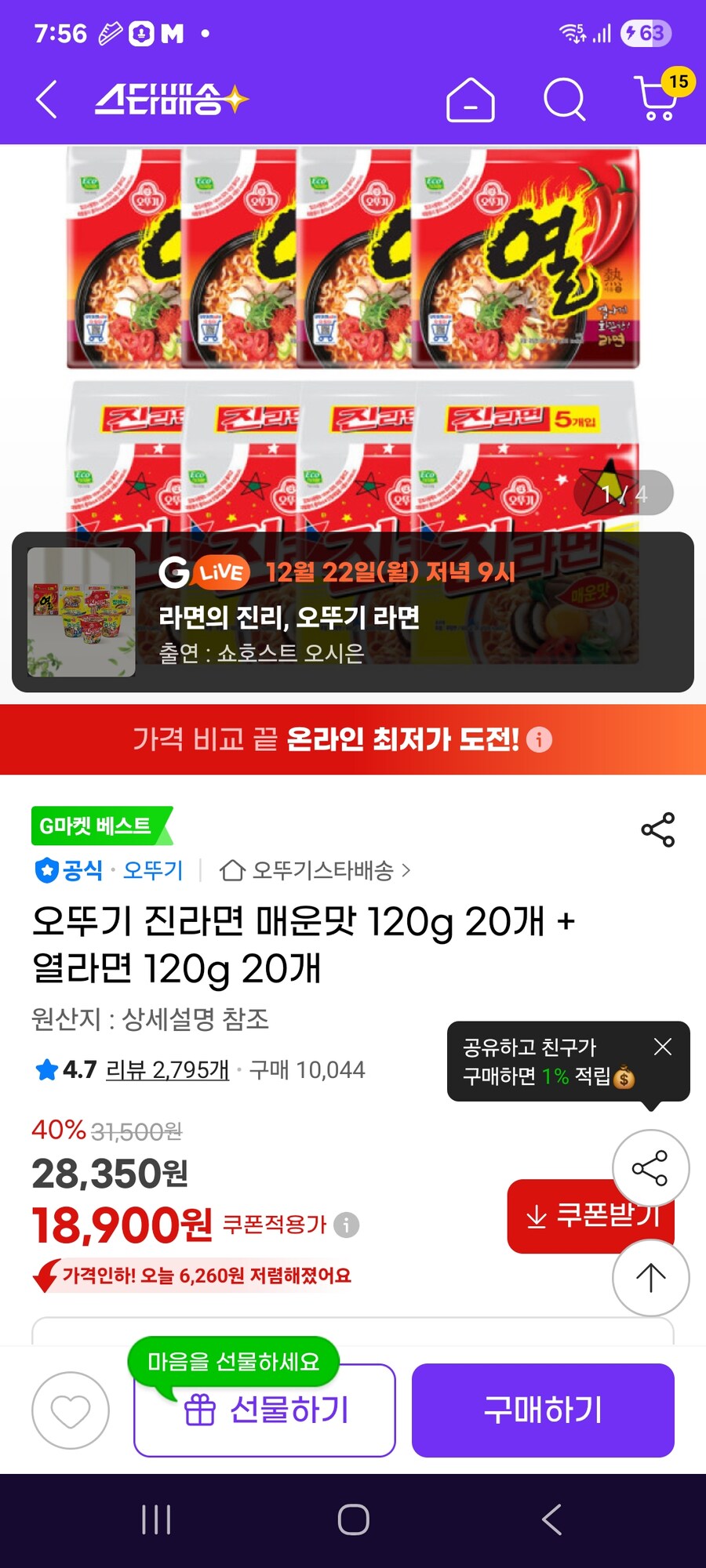Open the shopping cart showing 15 items
The width and height of the screenshot is (706, 1568).
654,99
